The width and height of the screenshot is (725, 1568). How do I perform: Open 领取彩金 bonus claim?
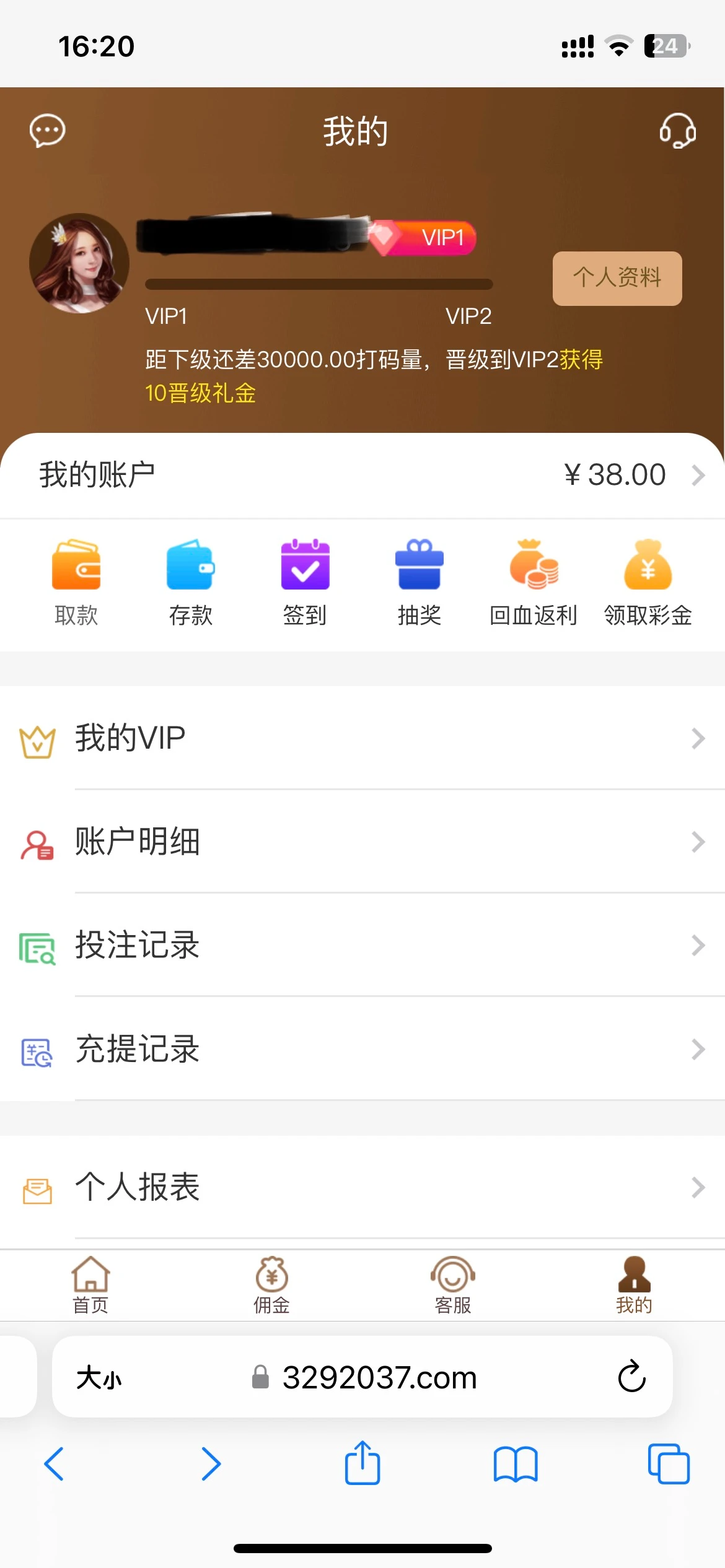(648, 581)
